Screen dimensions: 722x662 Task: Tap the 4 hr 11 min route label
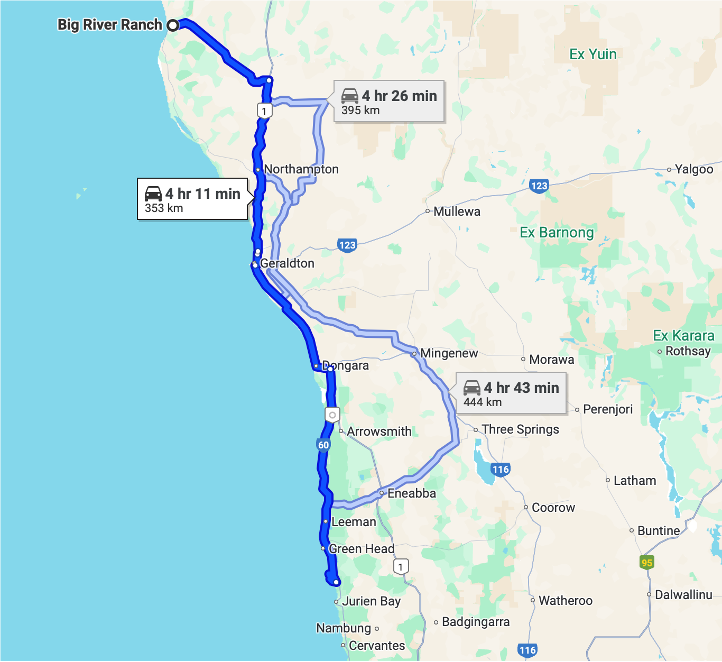pos(192,199)
